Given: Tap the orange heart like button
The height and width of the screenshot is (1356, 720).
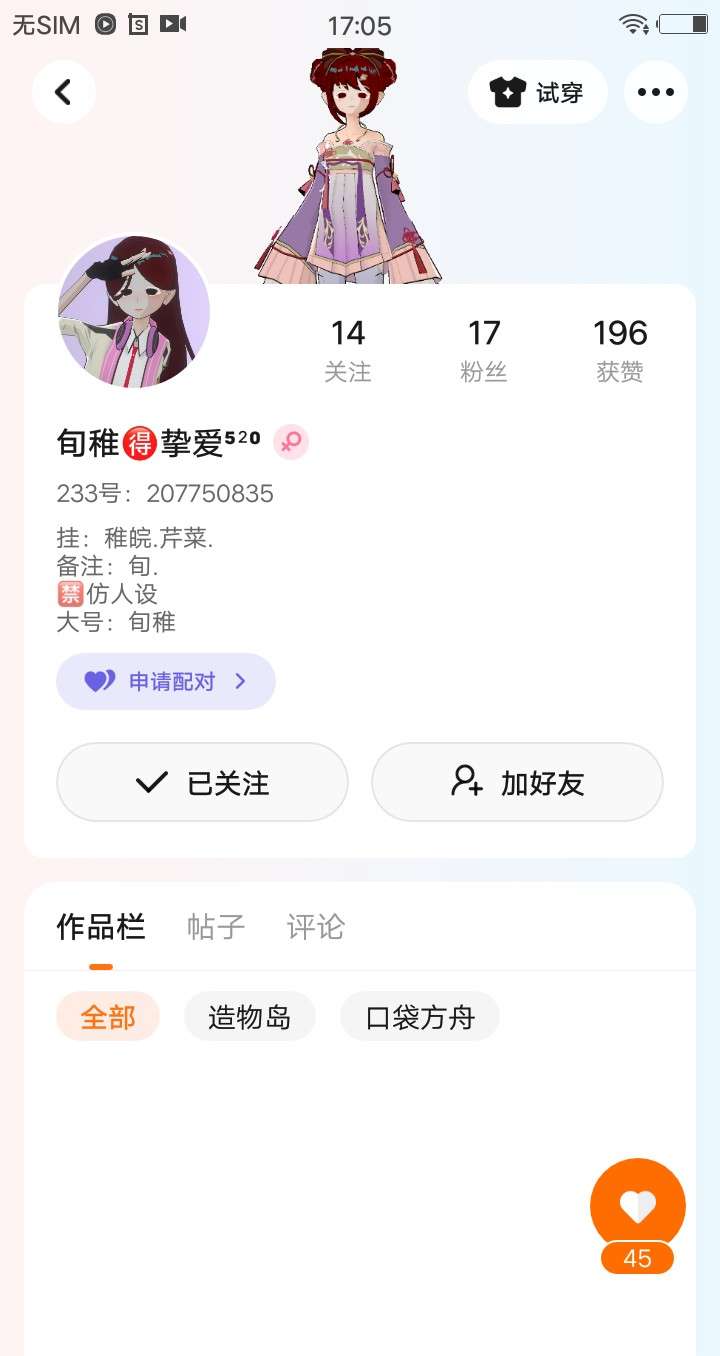Looking at the screenshot, I should pos(638,1206).
